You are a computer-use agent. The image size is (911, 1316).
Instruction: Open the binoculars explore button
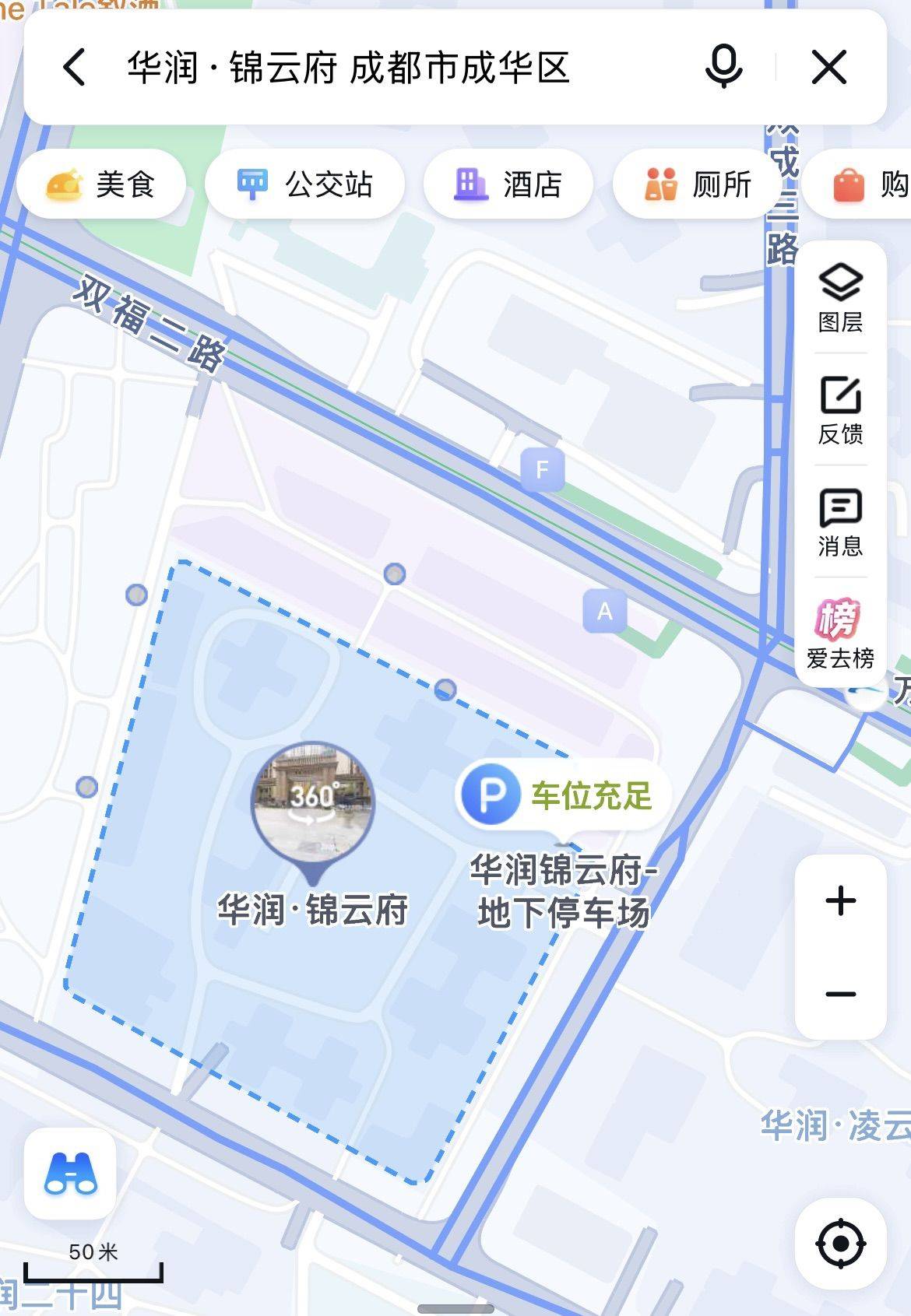(x=70, y=1174)
